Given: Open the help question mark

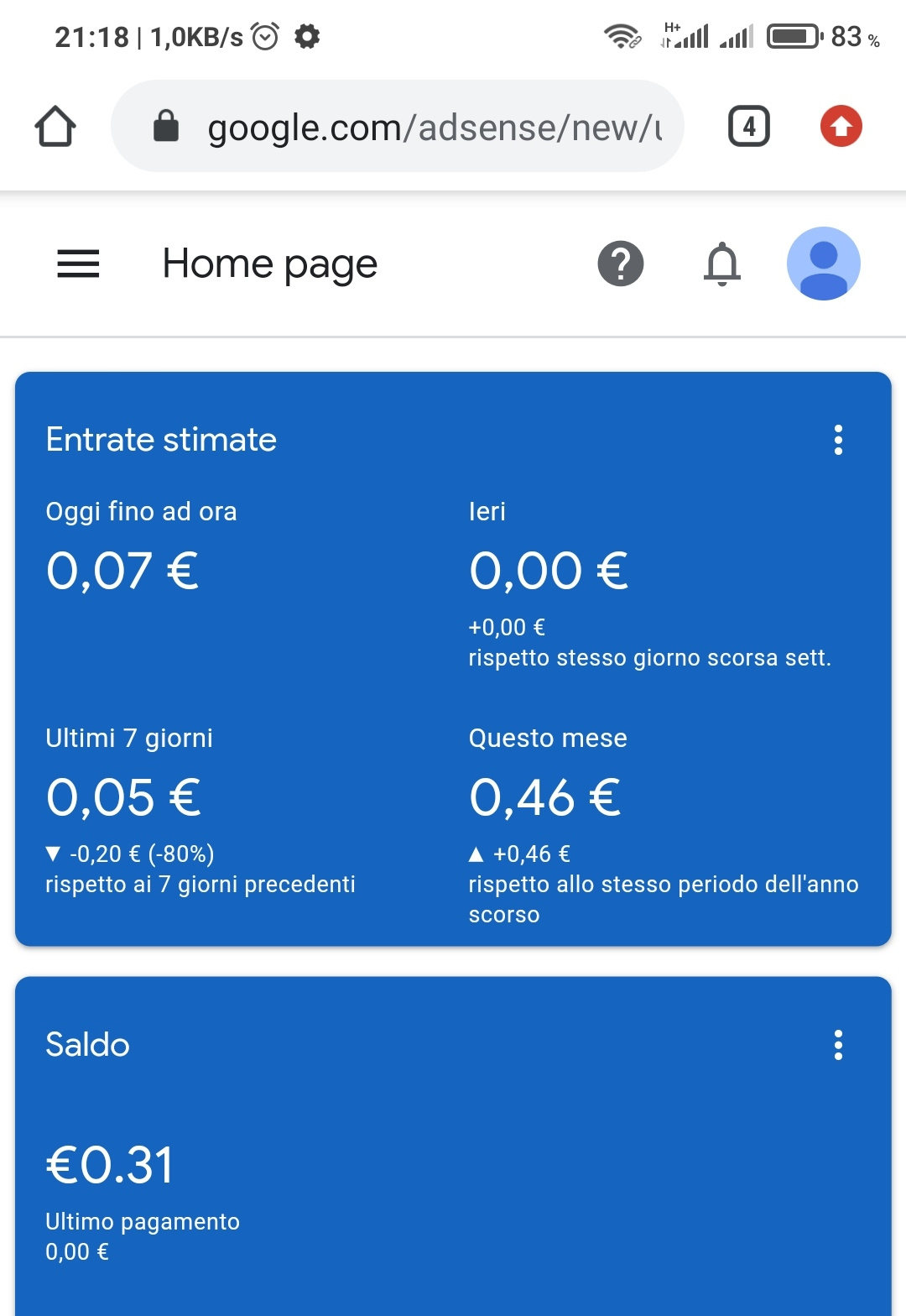Looking at the screenshot, I should coord(621,264).
